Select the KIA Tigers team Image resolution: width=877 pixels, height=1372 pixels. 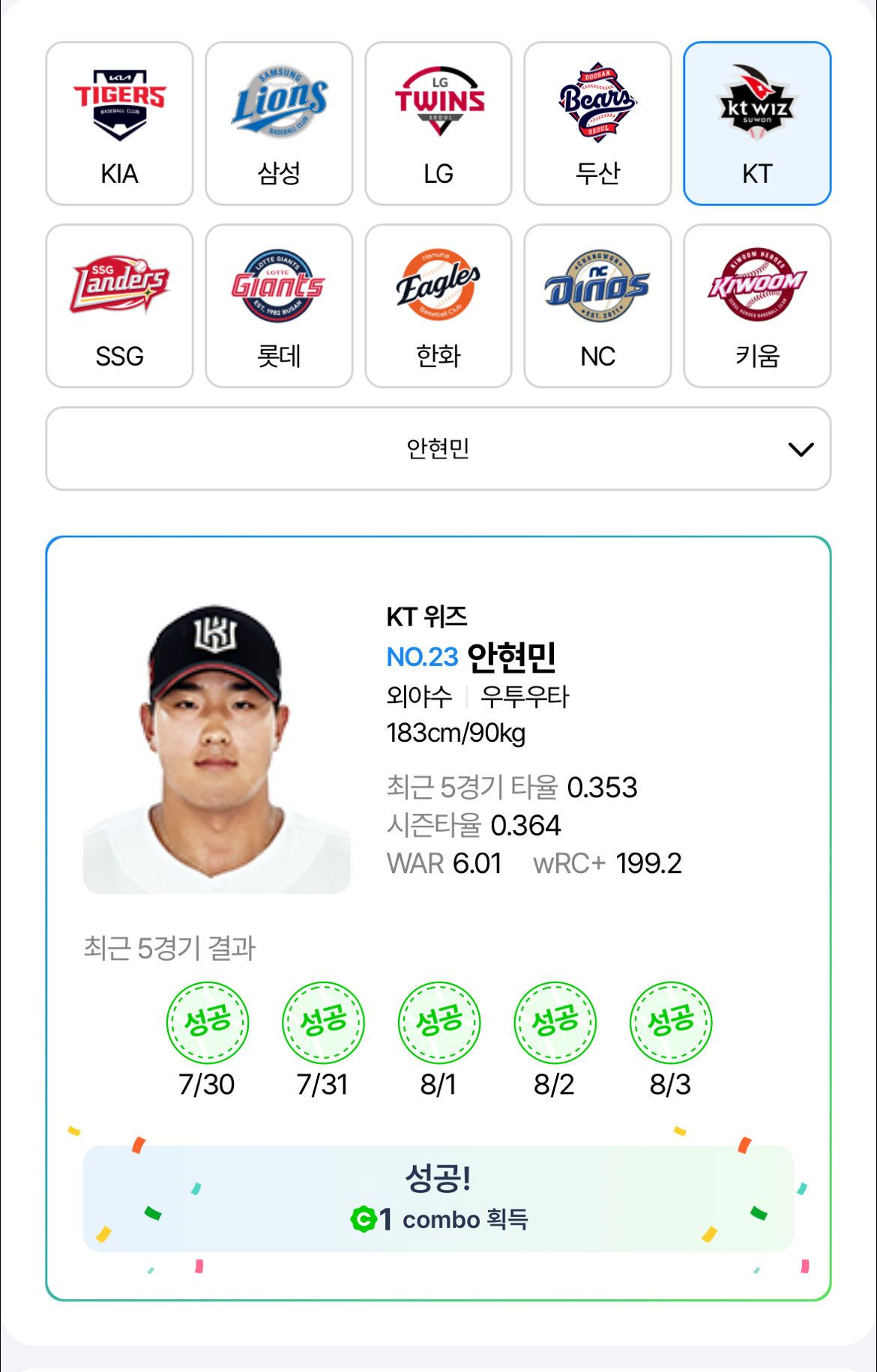click(119, 124)
